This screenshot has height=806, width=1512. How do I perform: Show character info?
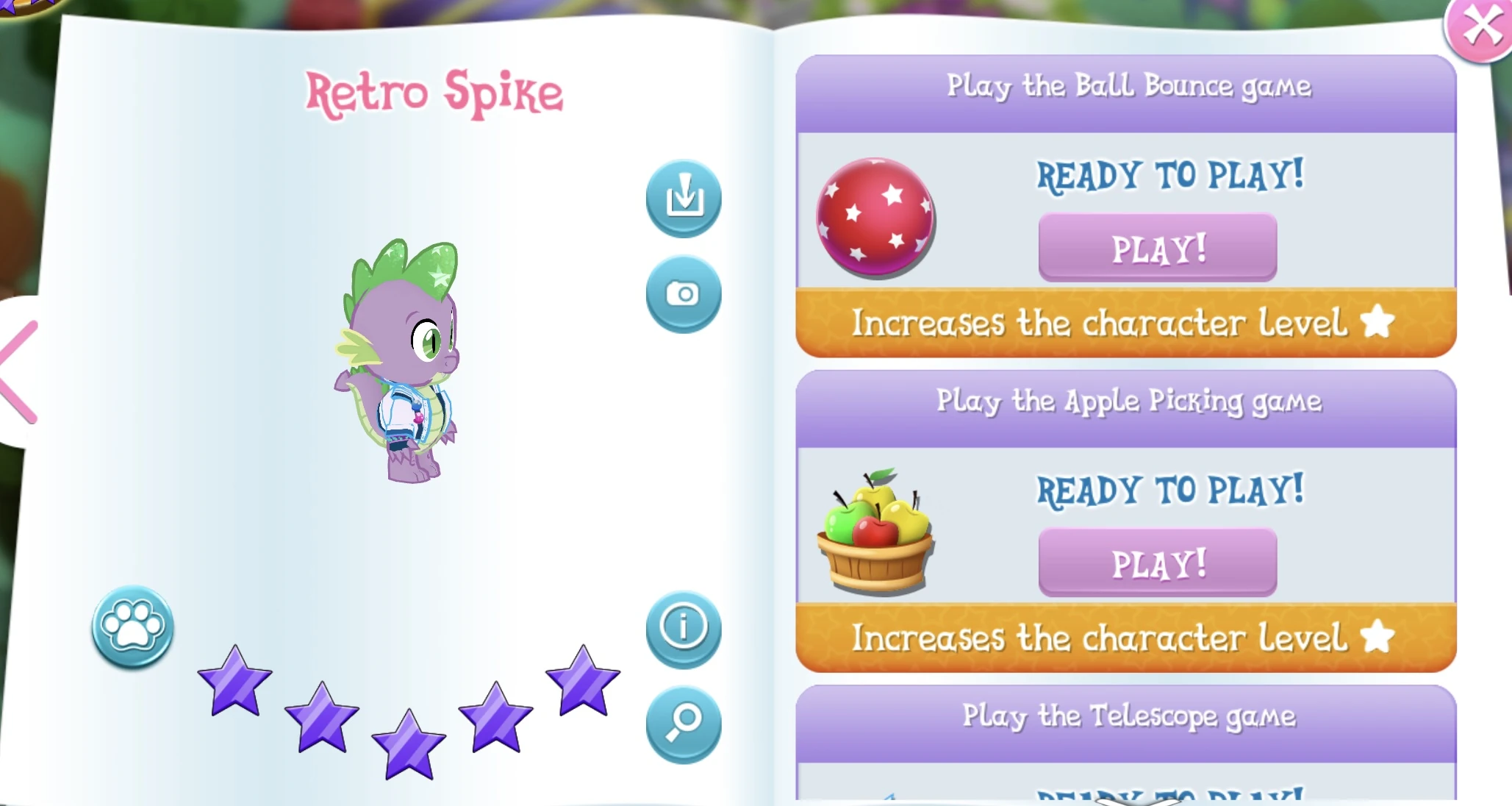point(684,629)
